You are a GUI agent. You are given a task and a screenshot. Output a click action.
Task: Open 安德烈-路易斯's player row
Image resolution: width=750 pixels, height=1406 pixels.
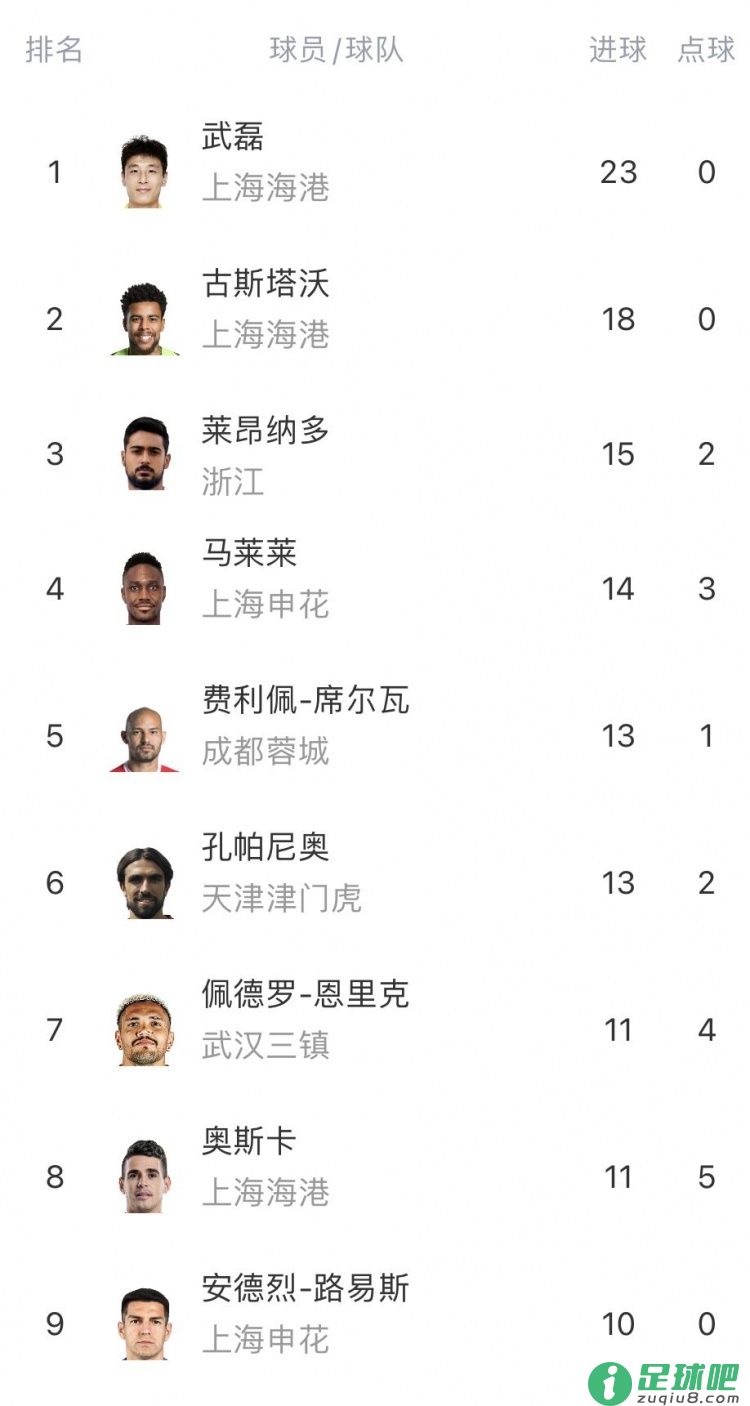(375, 1324)
